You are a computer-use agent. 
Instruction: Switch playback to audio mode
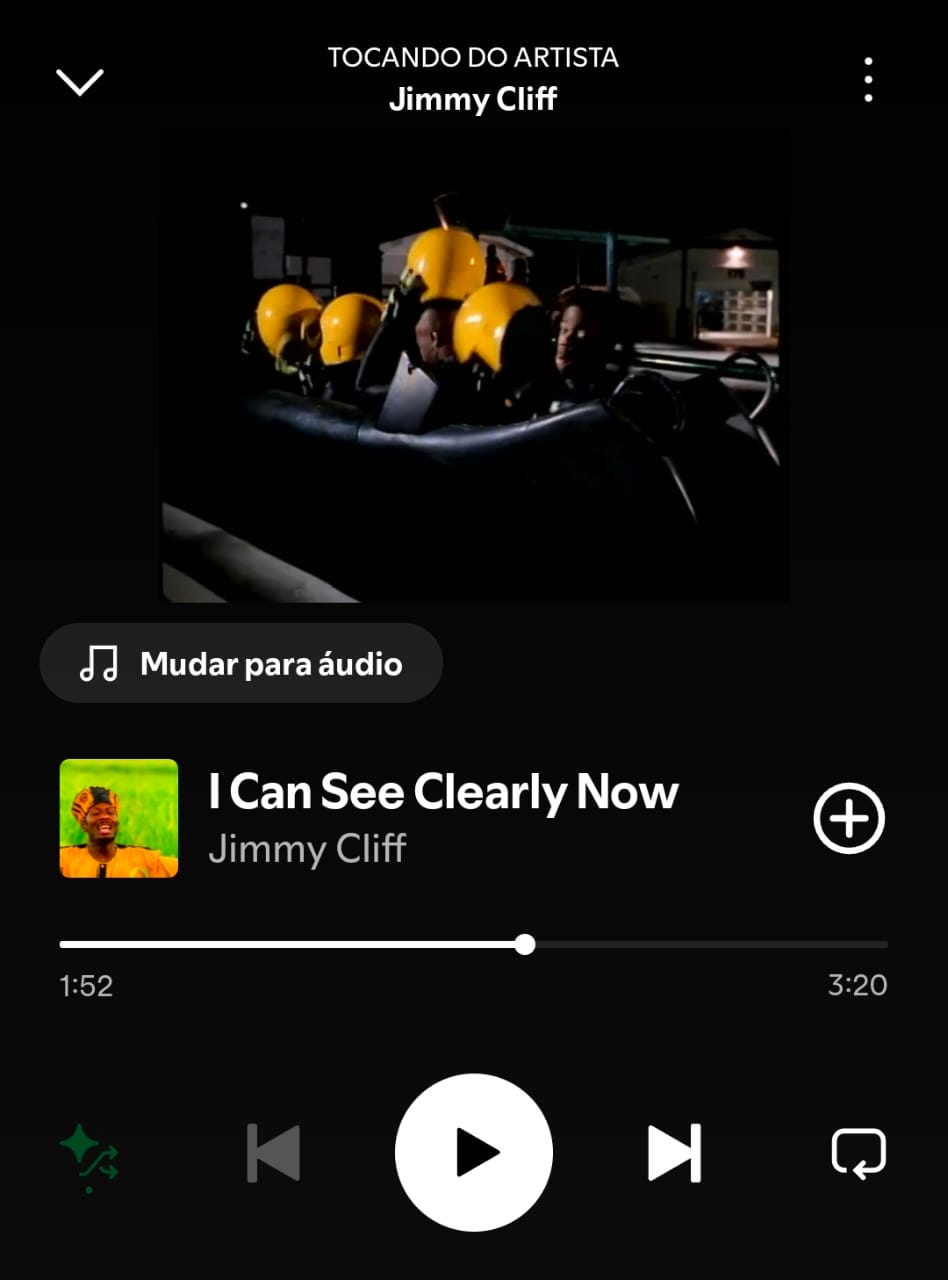point(240,662)
